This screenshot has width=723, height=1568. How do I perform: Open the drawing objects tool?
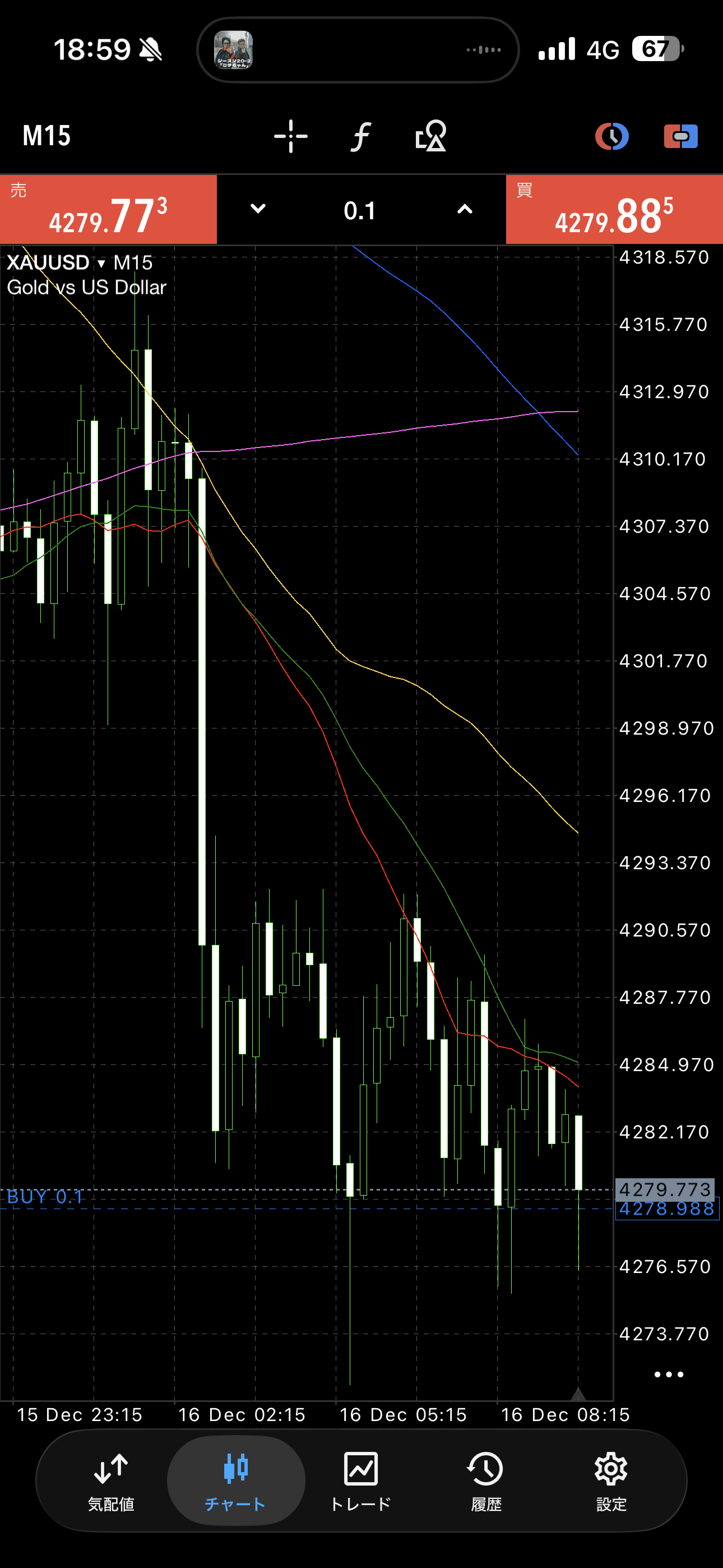[430, 136]
